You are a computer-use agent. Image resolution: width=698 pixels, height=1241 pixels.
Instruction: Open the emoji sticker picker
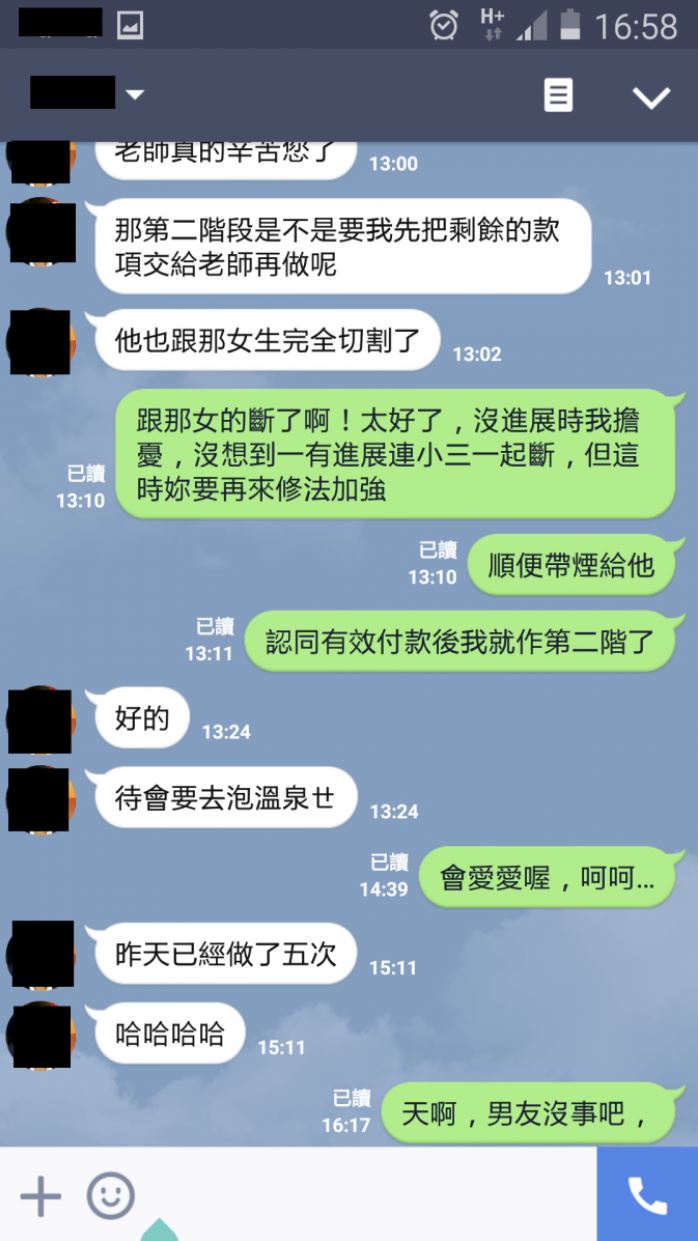click(110, 1196)
